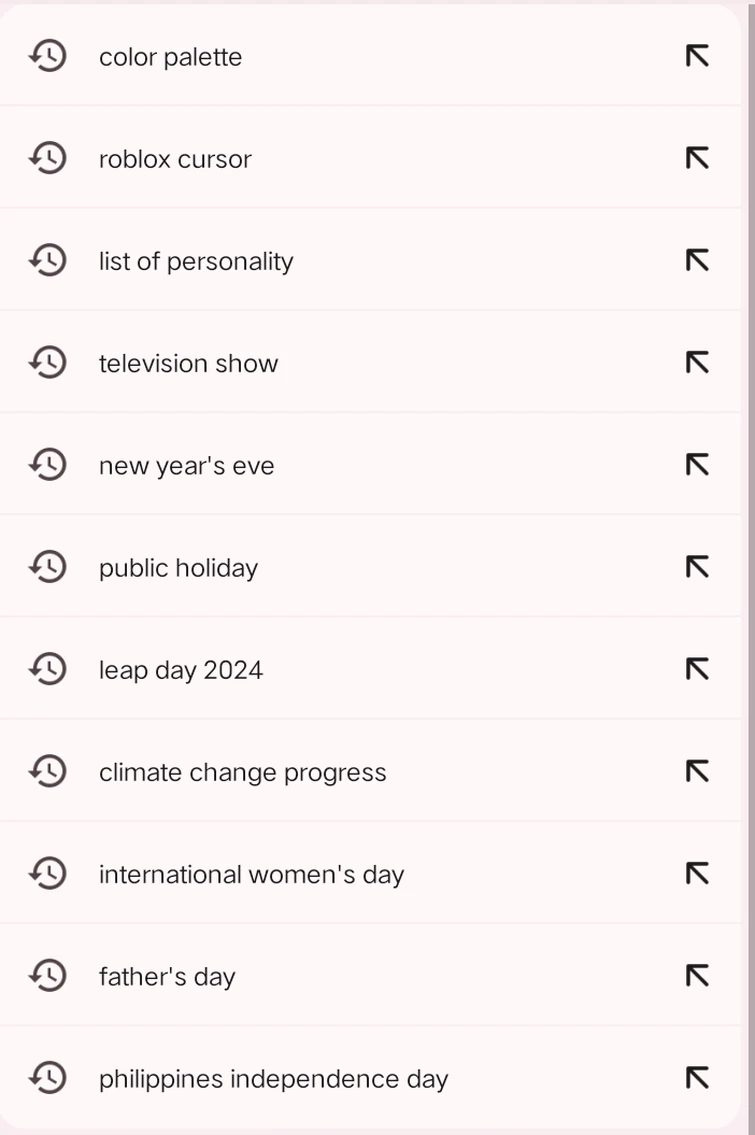This screenshot has width=755, height=1135.
Task: Tap the insert arrow for father's day
Action: coord(697,975)
